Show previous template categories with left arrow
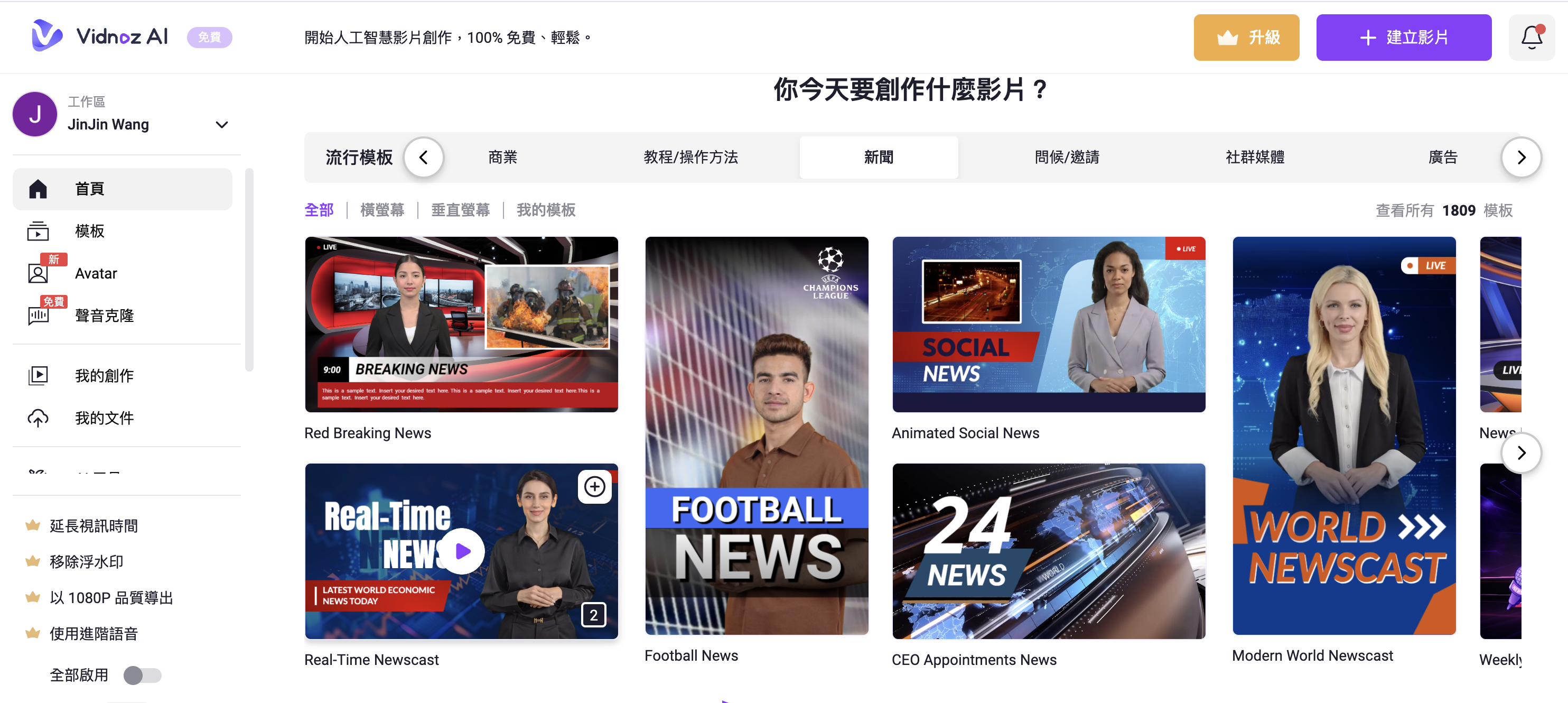This screenshot has width=1568, height=703. [x=424, y=157]
